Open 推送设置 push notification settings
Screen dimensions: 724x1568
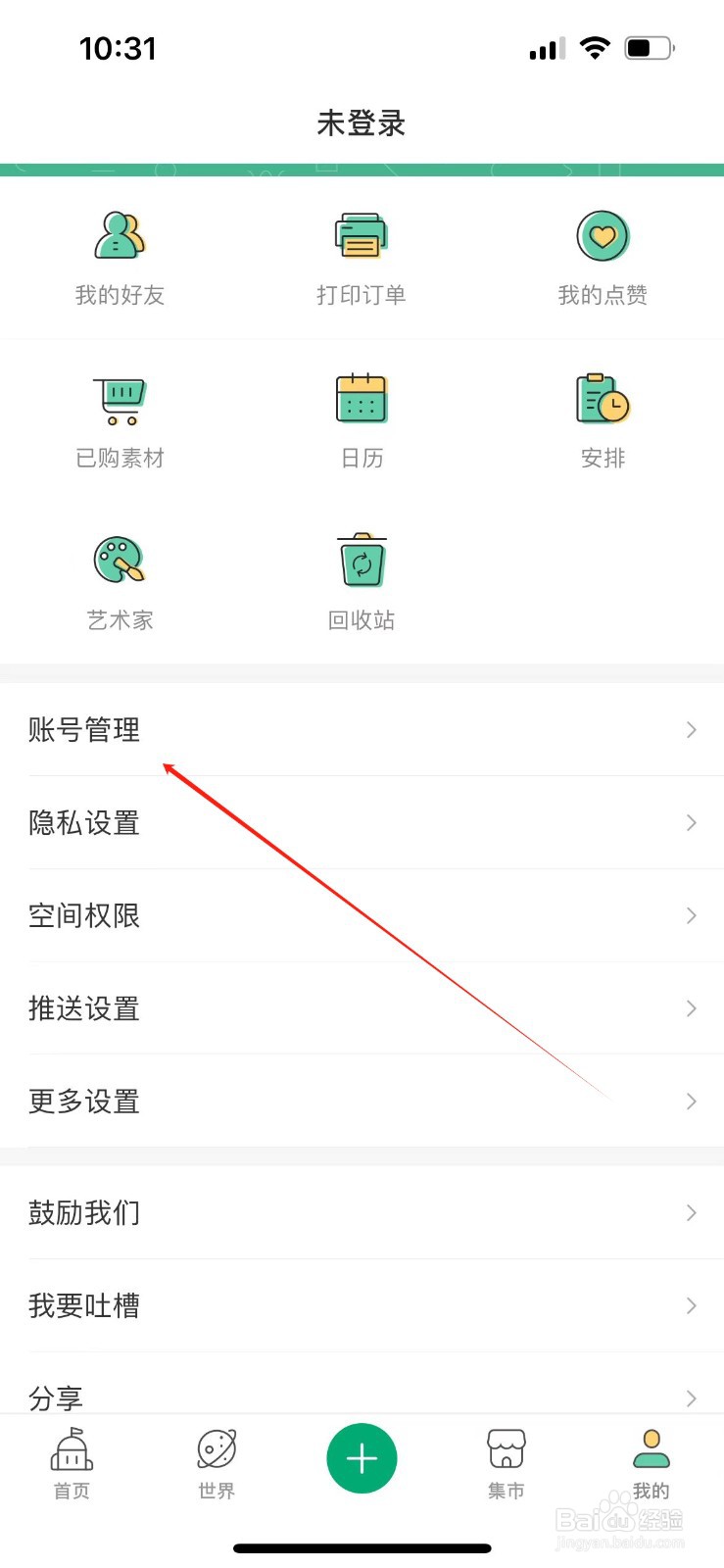(x=362, y=1008)
